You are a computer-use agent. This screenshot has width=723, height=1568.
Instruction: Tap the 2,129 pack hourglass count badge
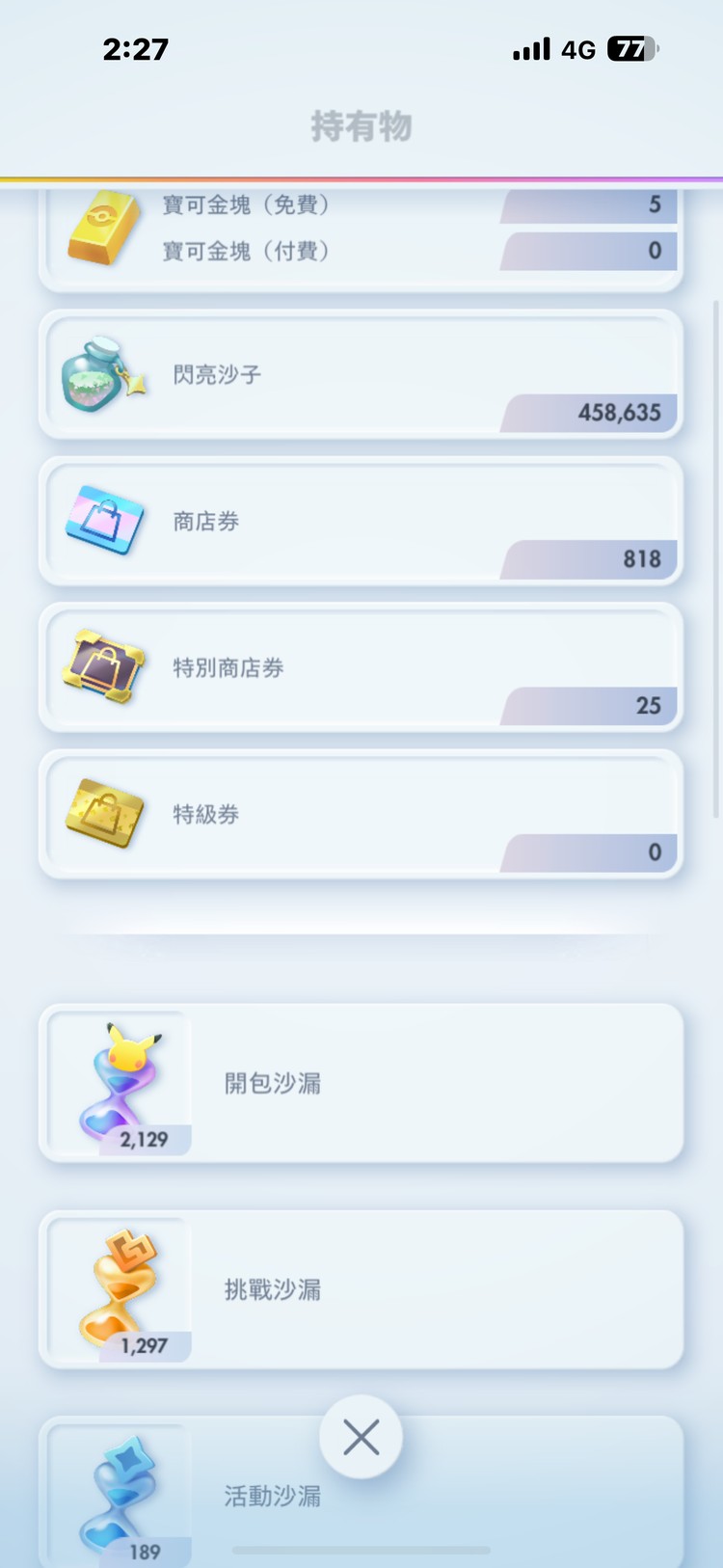pyautogui.click(x=145, y=1140)
